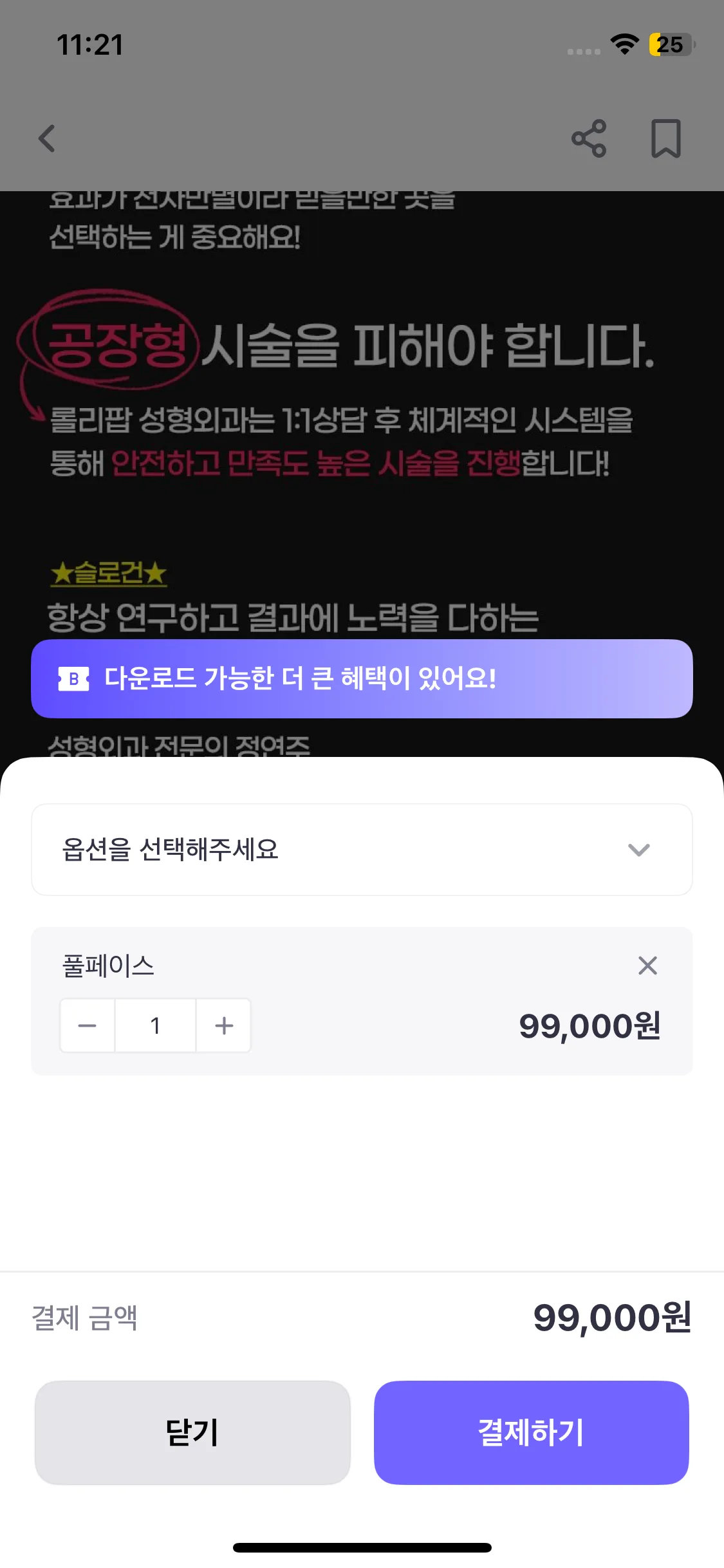724x1568 pixels.
Task: Go back using the top-left arrow
Action: tap(47, 138)
